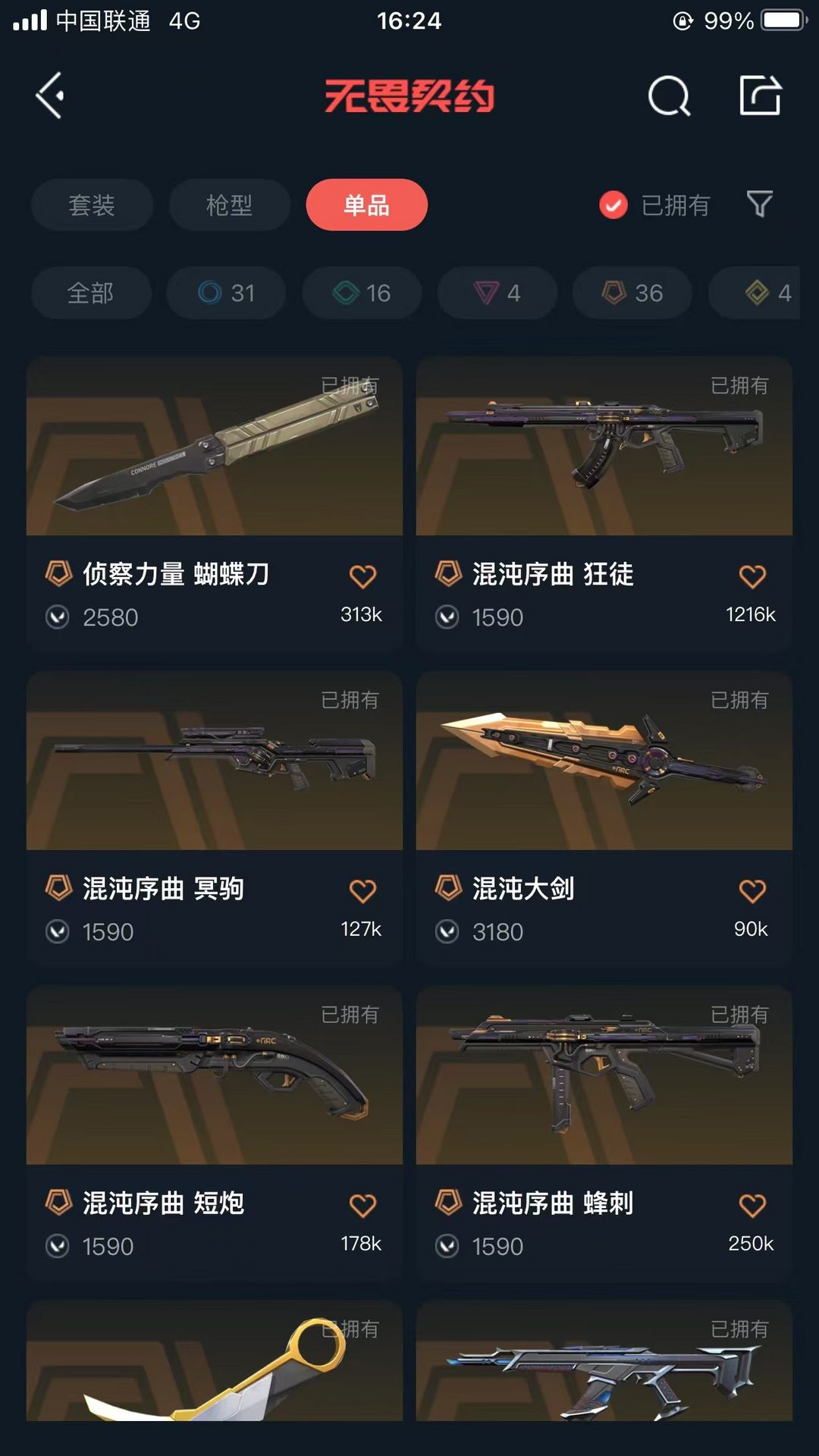The height and width of the screenshot is (1456, 819).
Task: Open the 混沌序曲 狂徒 card
Action: pyautogui.click(x=604, y=504)
